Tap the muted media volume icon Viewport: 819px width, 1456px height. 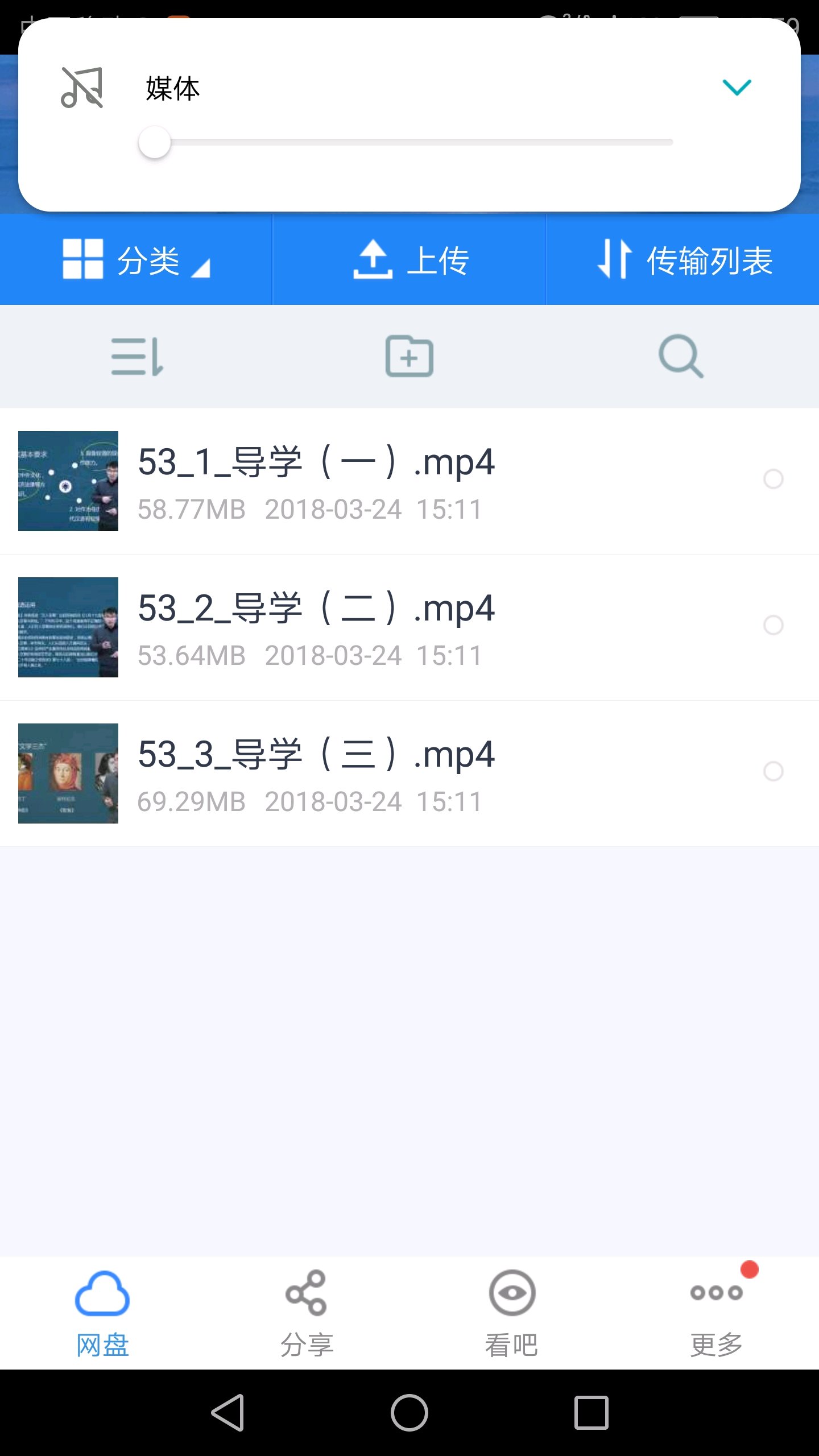82,88
